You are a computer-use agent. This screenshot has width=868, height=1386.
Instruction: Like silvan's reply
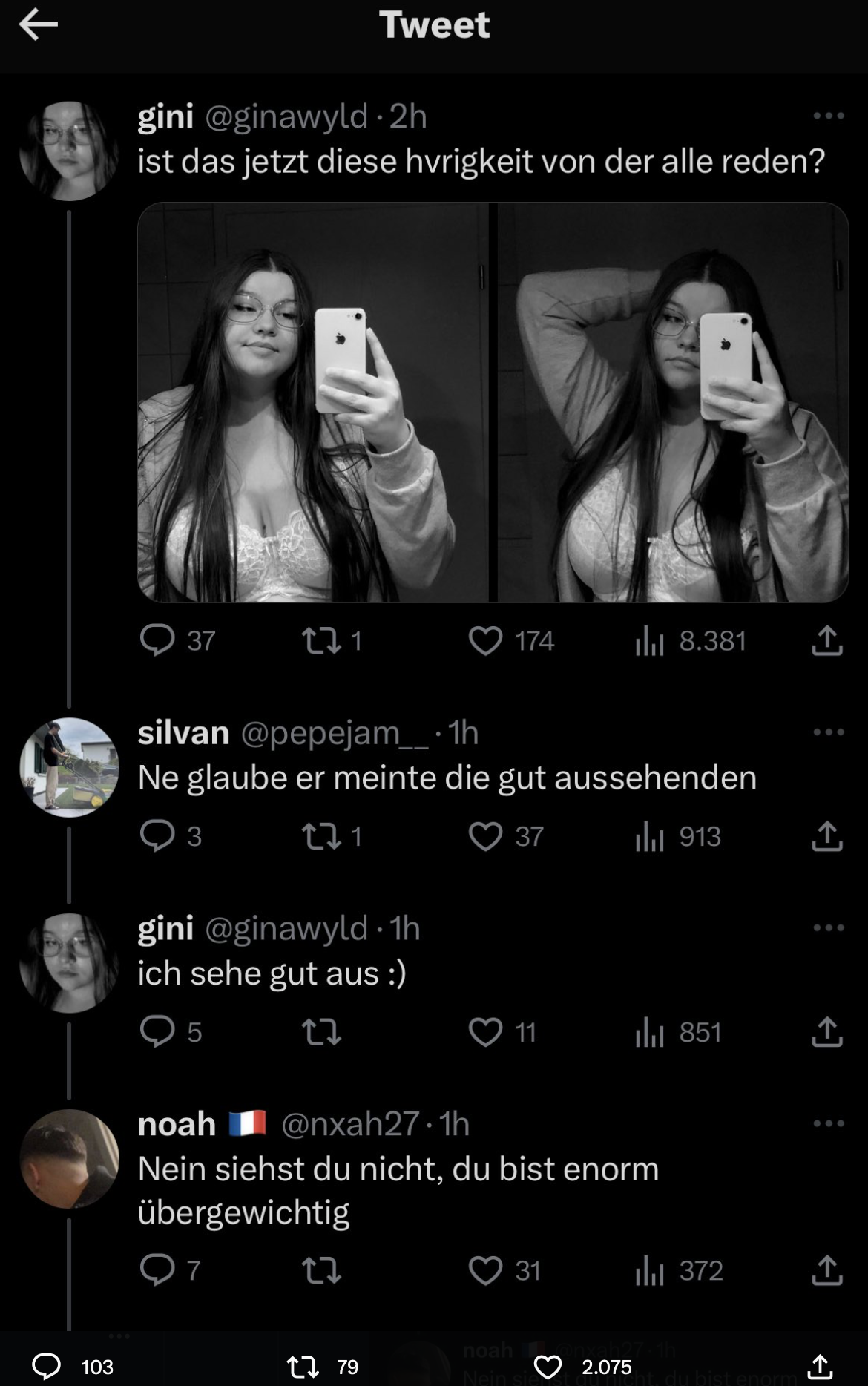click(x=486, y=836)
